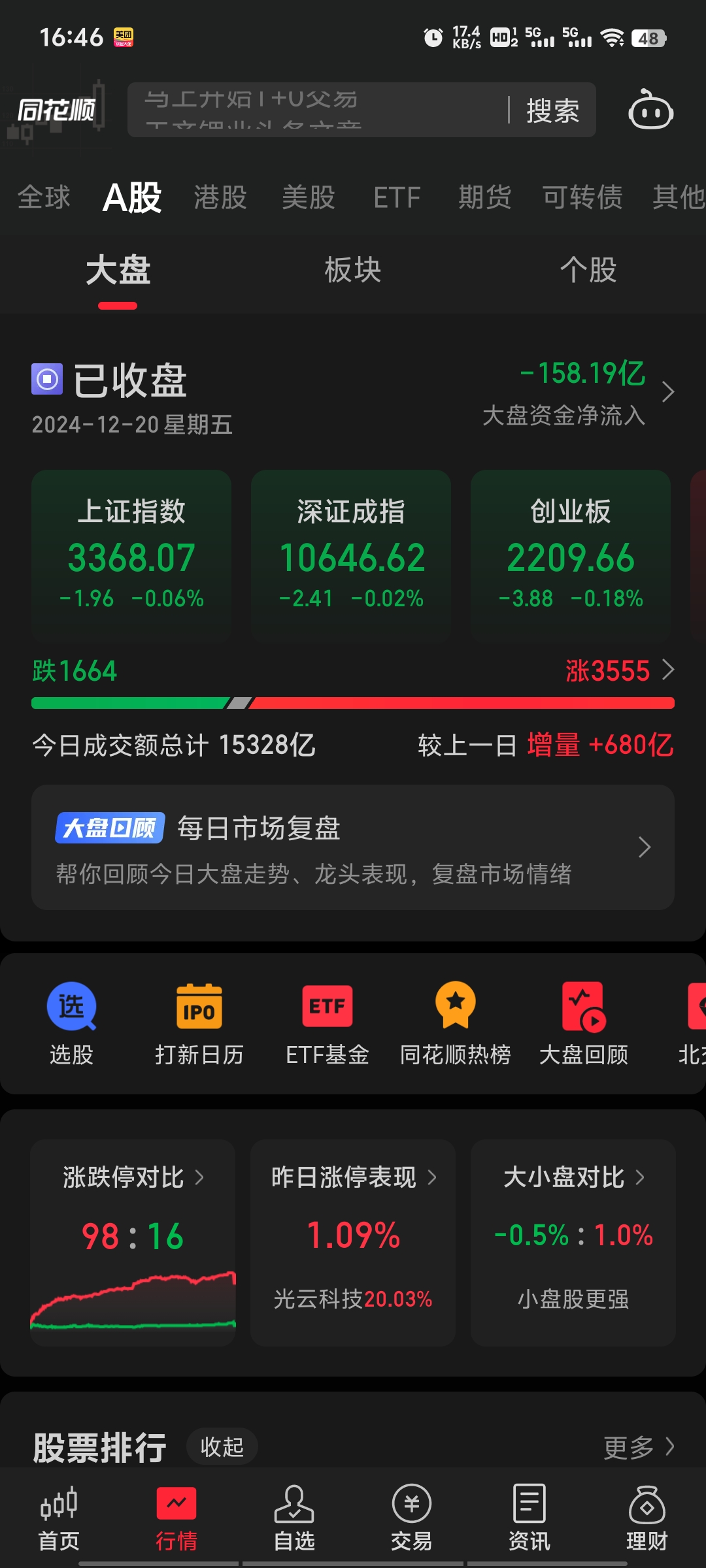Open the IPO 打新日历 calendar

pyautogui.click(x=199, y=1022)
